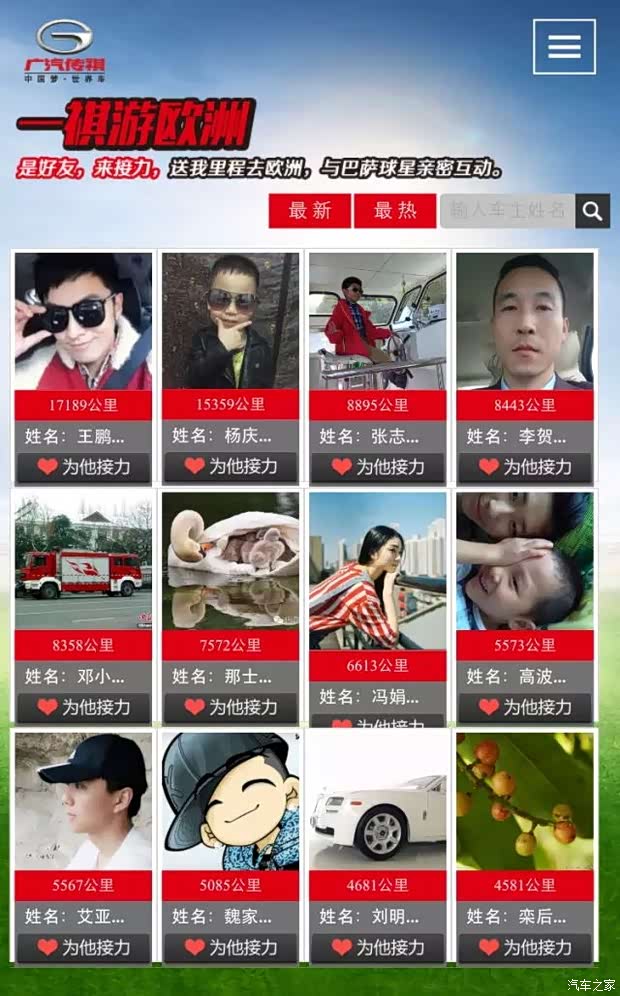Tap 为他接力 for 高波 with 5573公里
This screenshot has width=620, height=996.
click(525, 707)
